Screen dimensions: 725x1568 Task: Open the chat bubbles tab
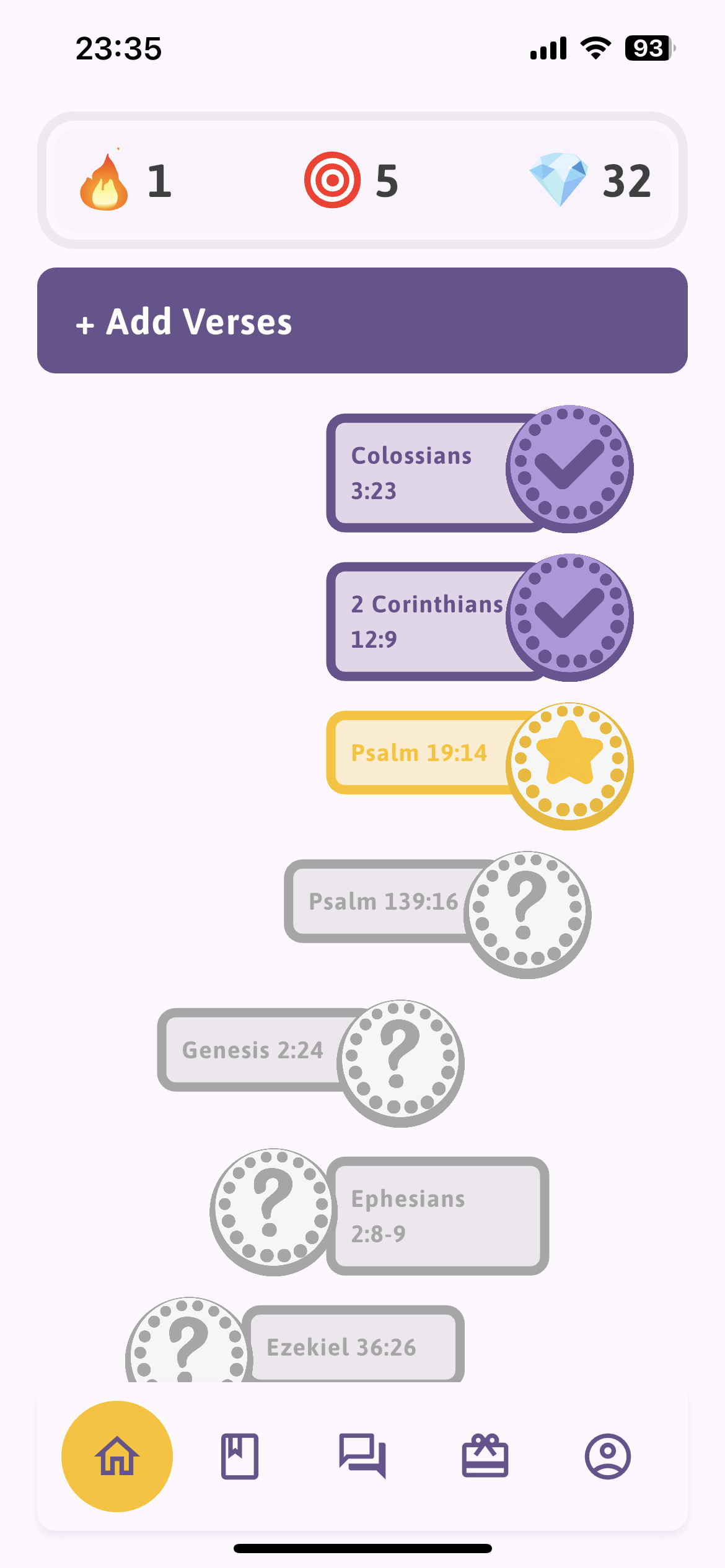point(362,1456)
